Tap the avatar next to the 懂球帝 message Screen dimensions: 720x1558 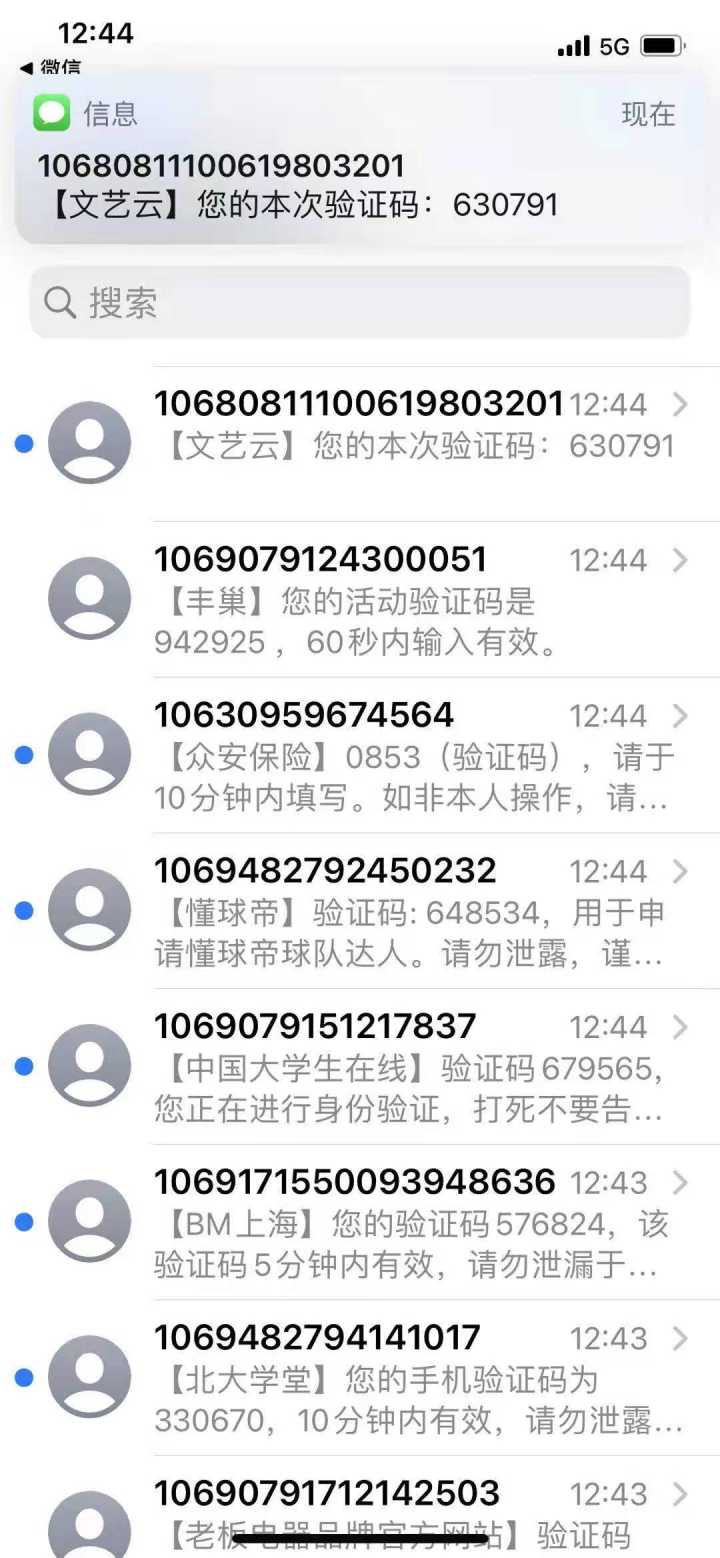coord(89,909)
